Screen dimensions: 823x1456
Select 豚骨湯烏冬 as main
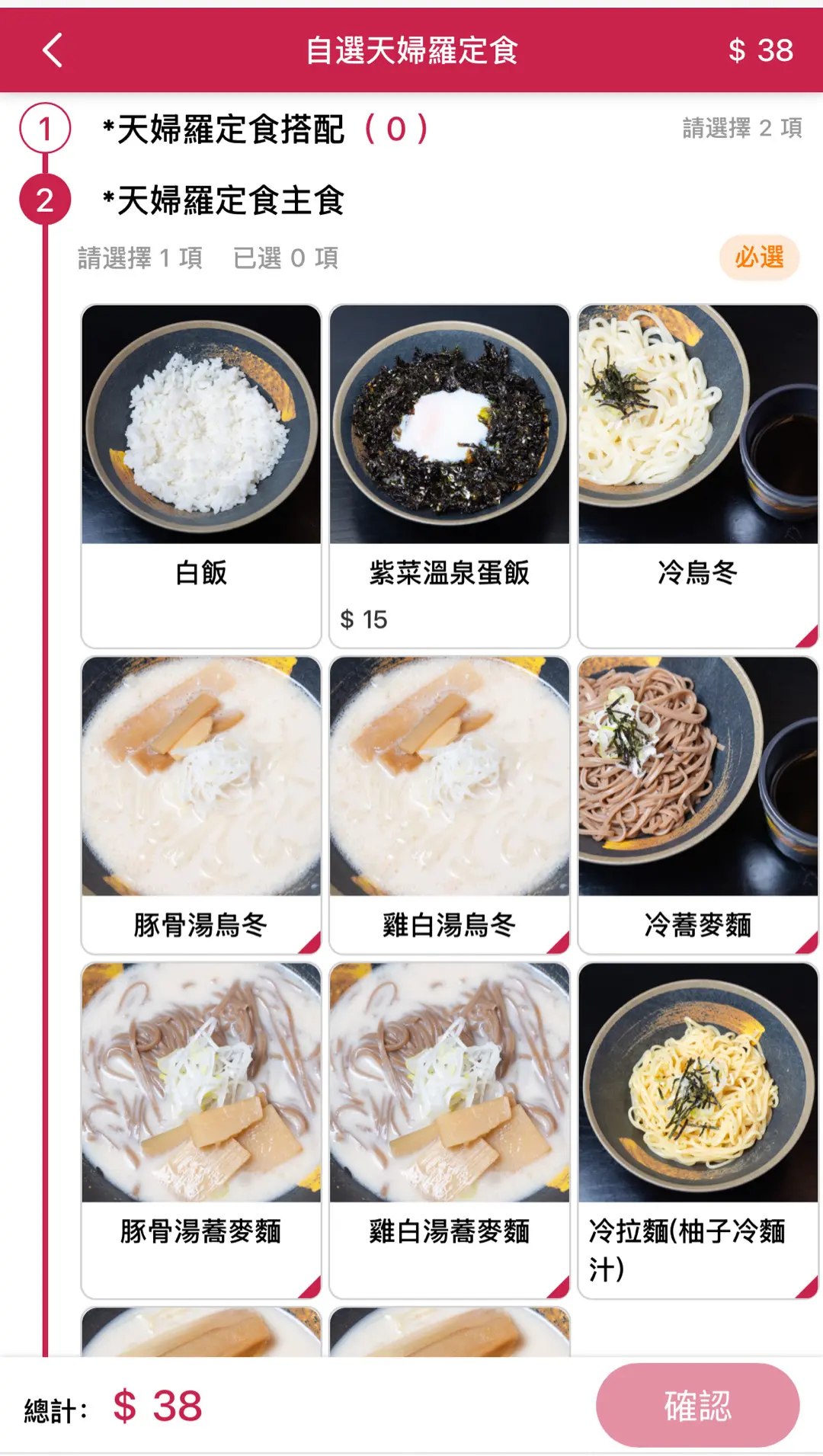pos(201,804)
